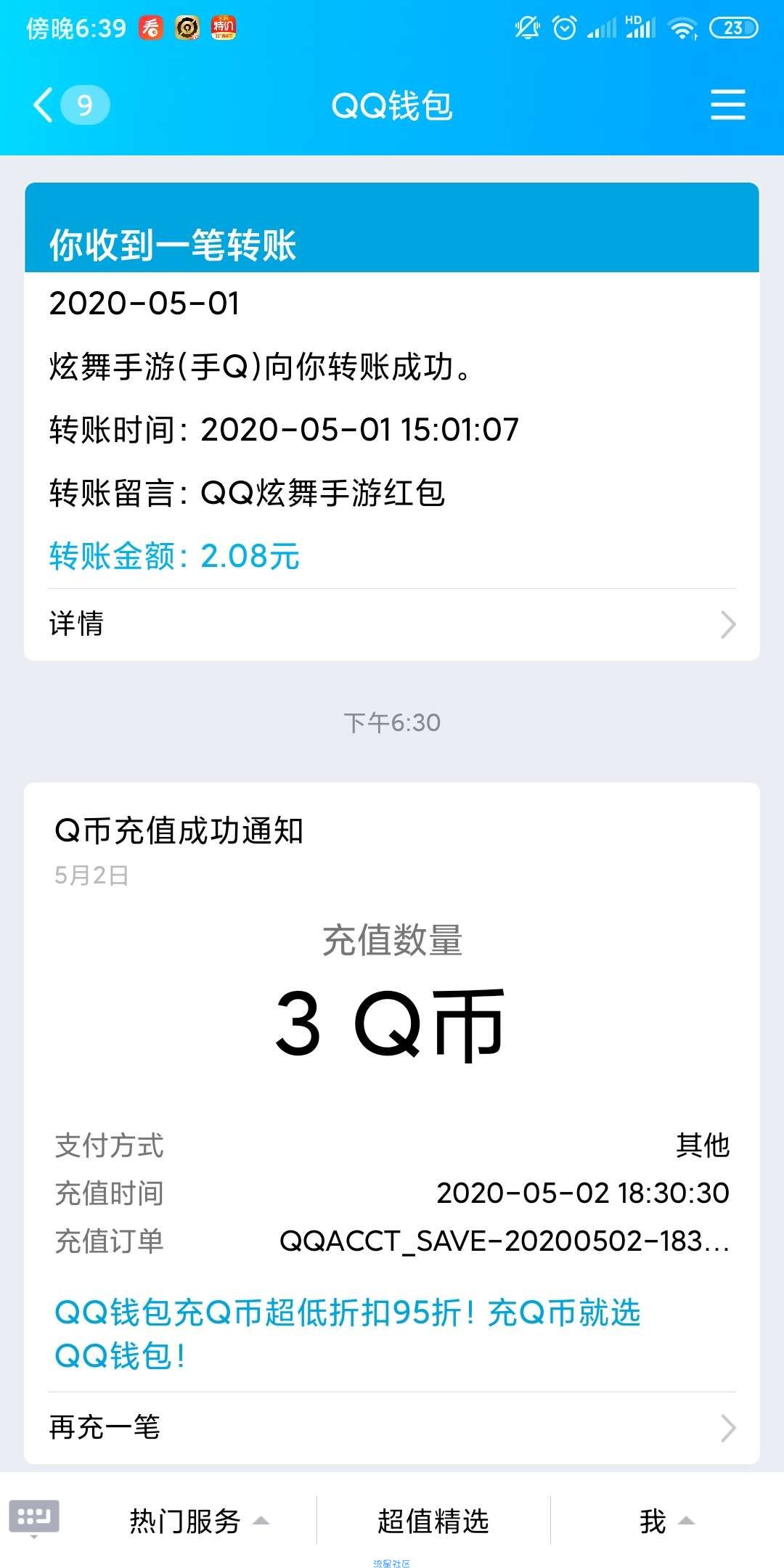Tap 再充一笔 to recharge again
Viewport: 784px width, 1568px height.
tap(392, 1428)
